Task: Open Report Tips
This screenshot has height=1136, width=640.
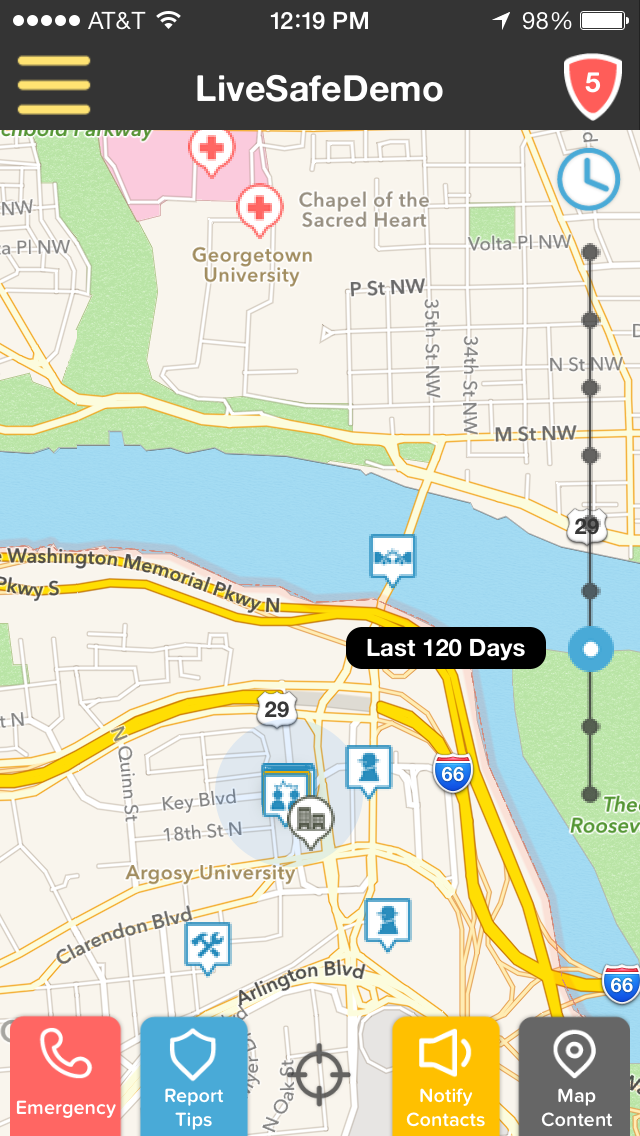Action: point(194,1075)
